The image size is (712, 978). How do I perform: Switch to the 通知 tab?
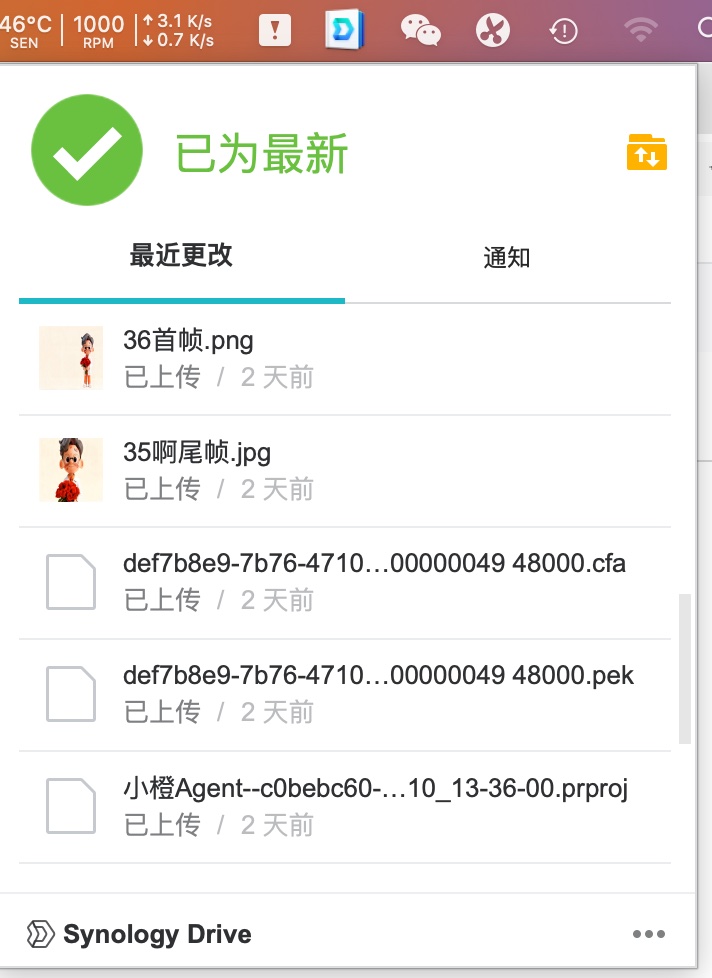[506, 258]
